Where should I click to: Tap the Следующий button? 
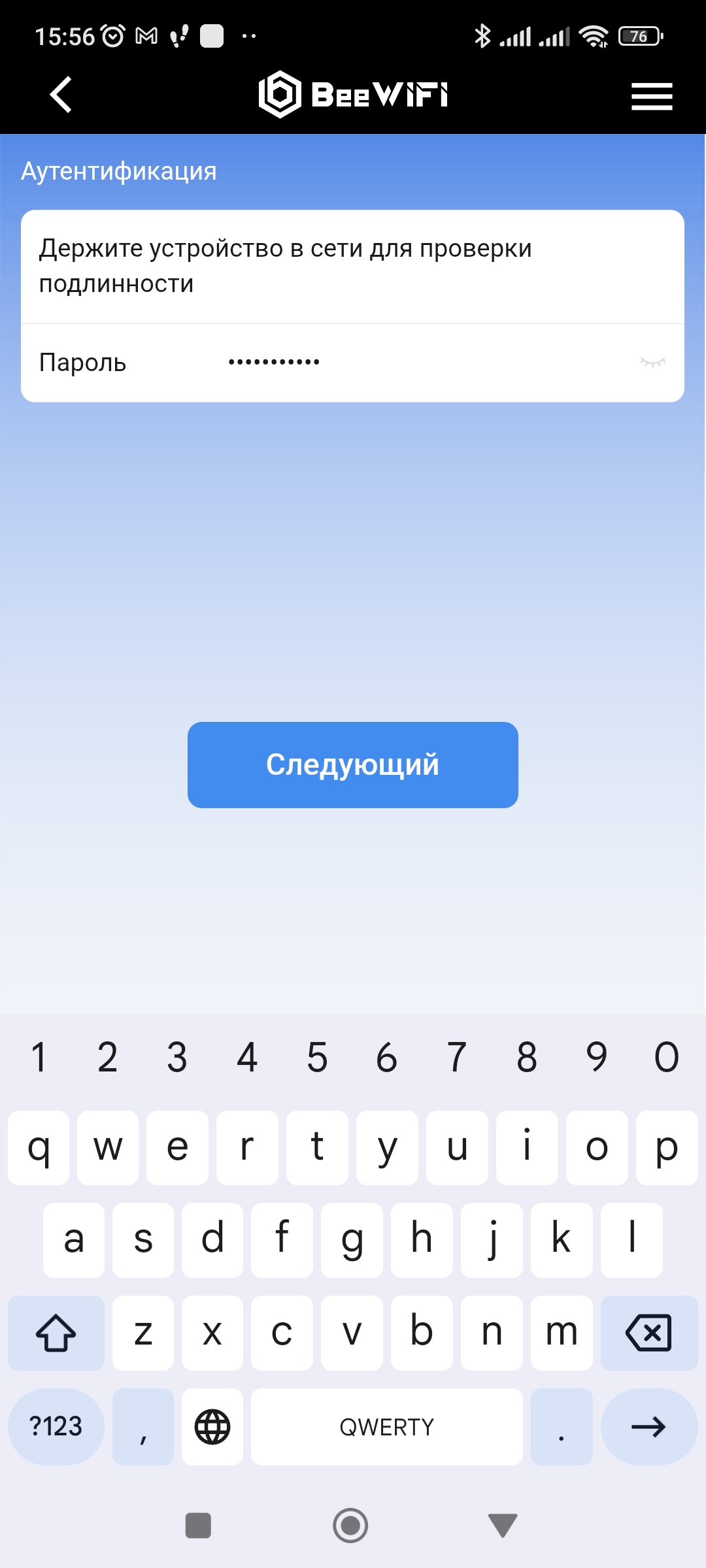353,765
